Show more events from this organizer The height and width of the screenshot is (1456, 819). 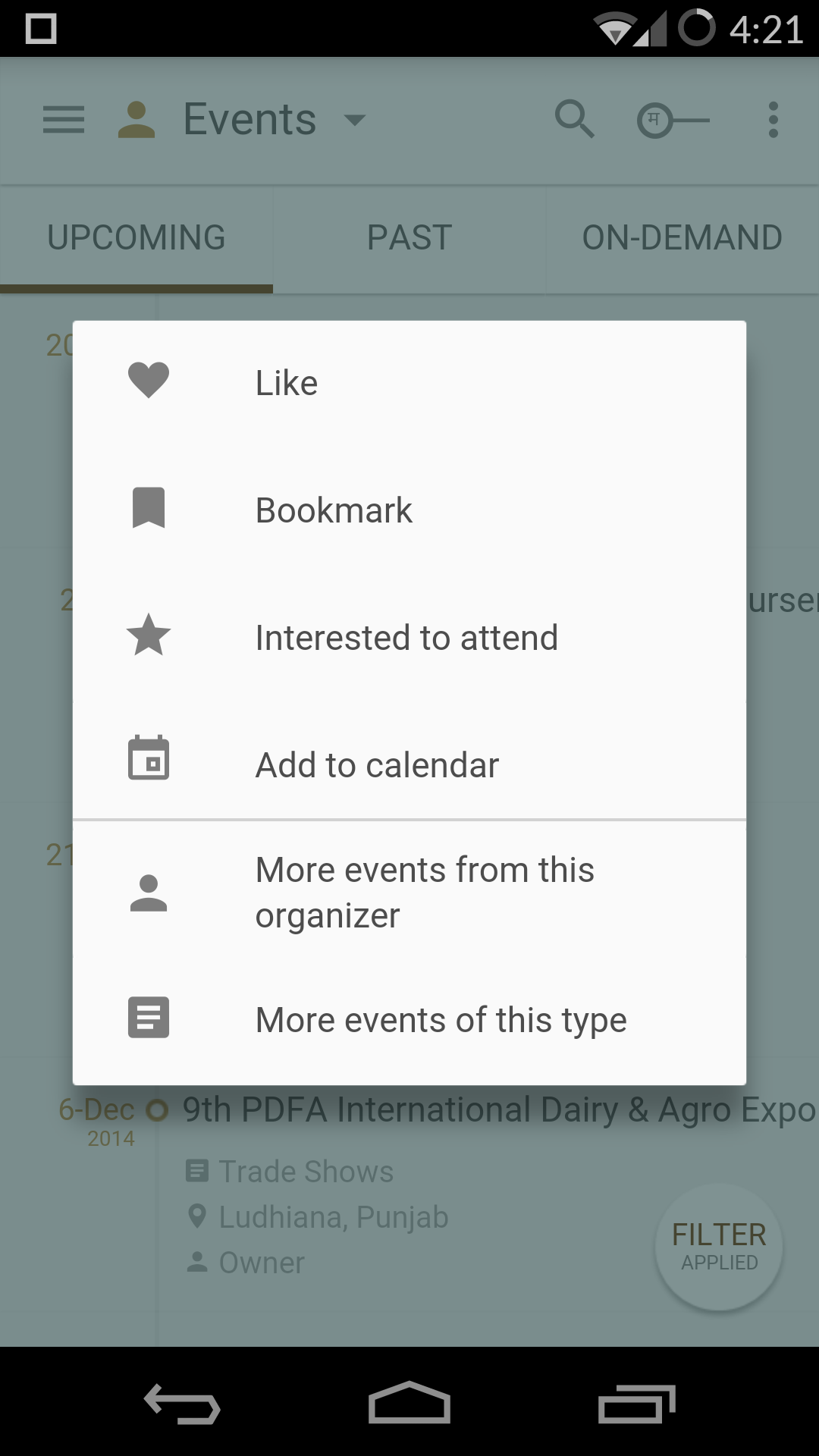coord(409,893)
